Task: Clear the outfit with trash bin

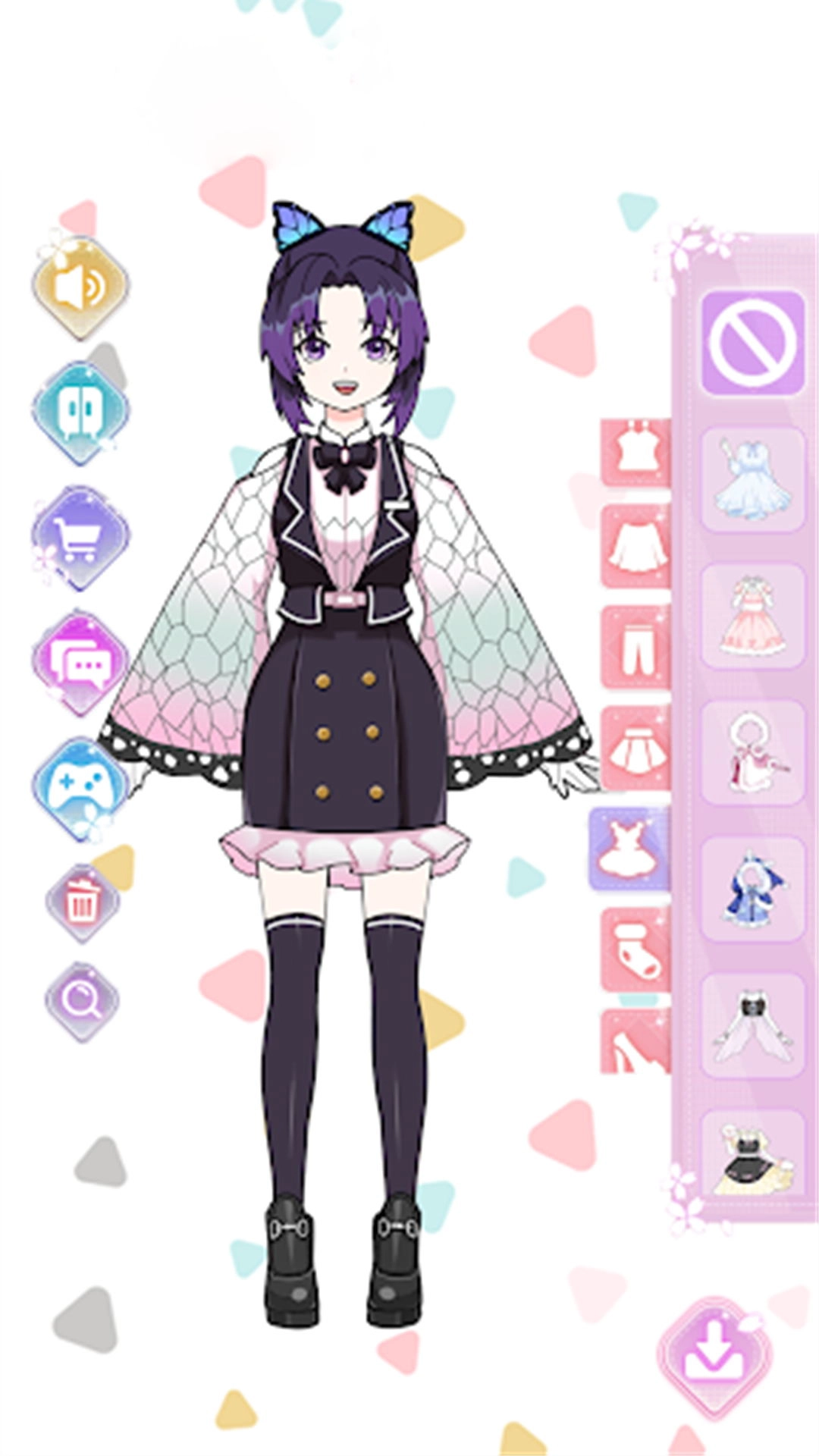Action: pyautogui.click(x=82, y=903)
